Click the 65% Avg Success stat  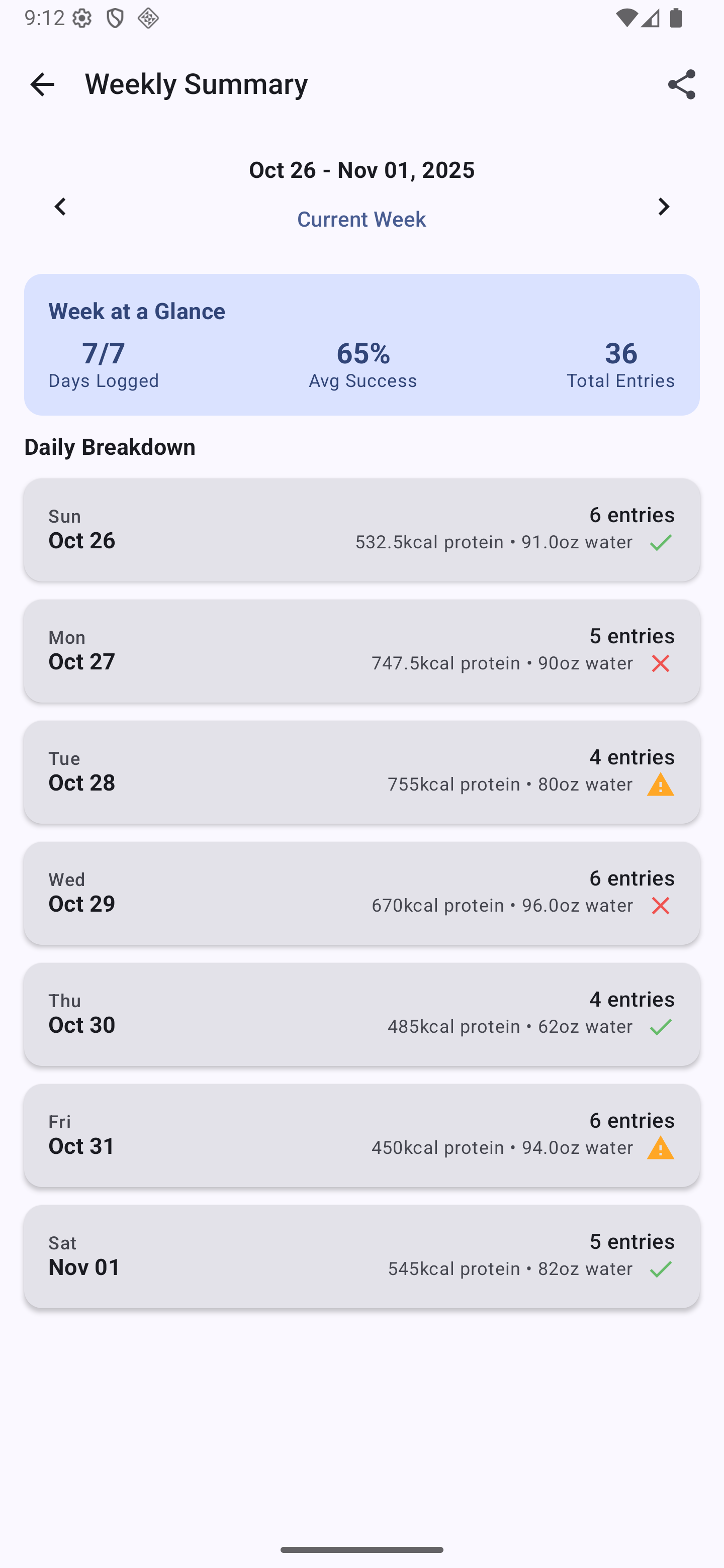click(x=361, y=363)
